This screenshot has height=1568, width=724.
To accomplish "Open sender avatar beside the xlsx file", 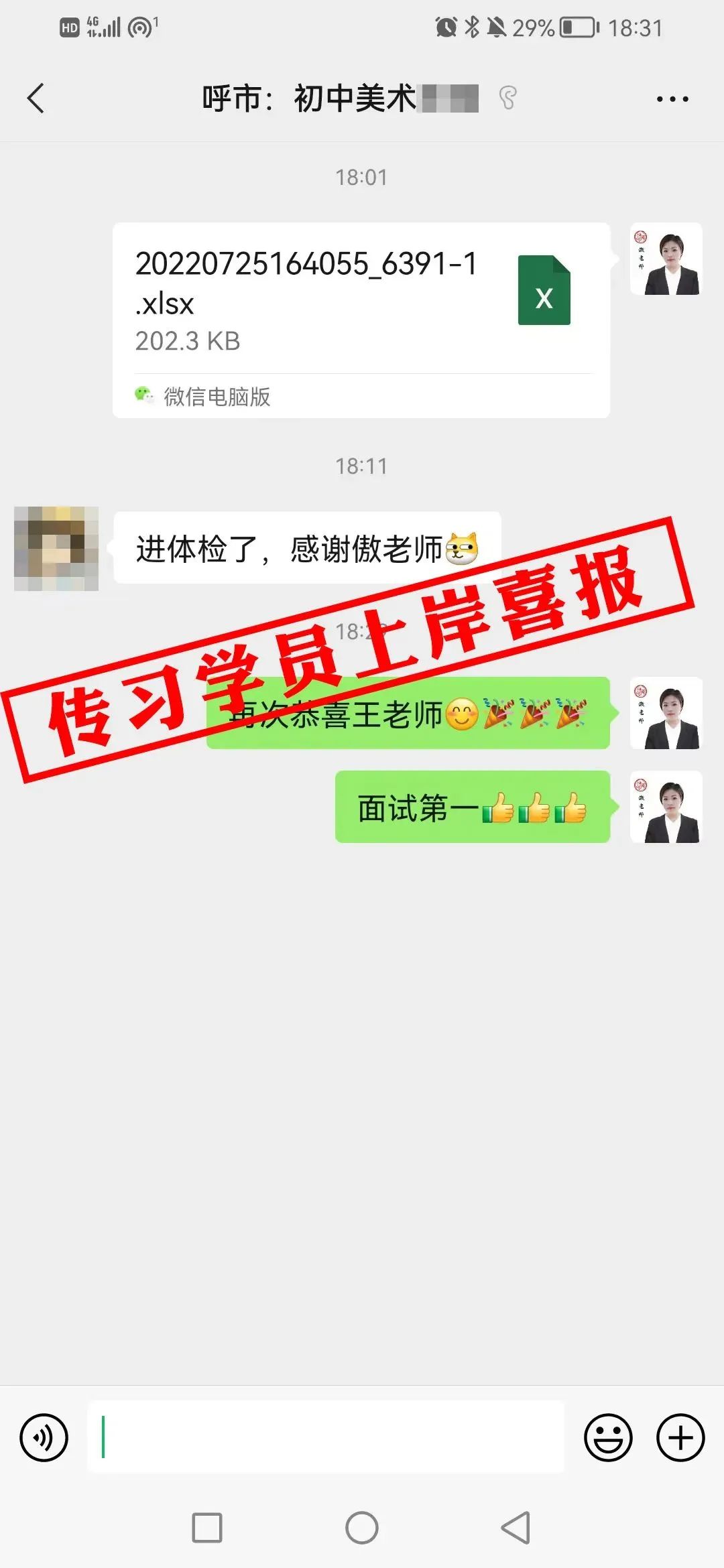I will 666,259.
